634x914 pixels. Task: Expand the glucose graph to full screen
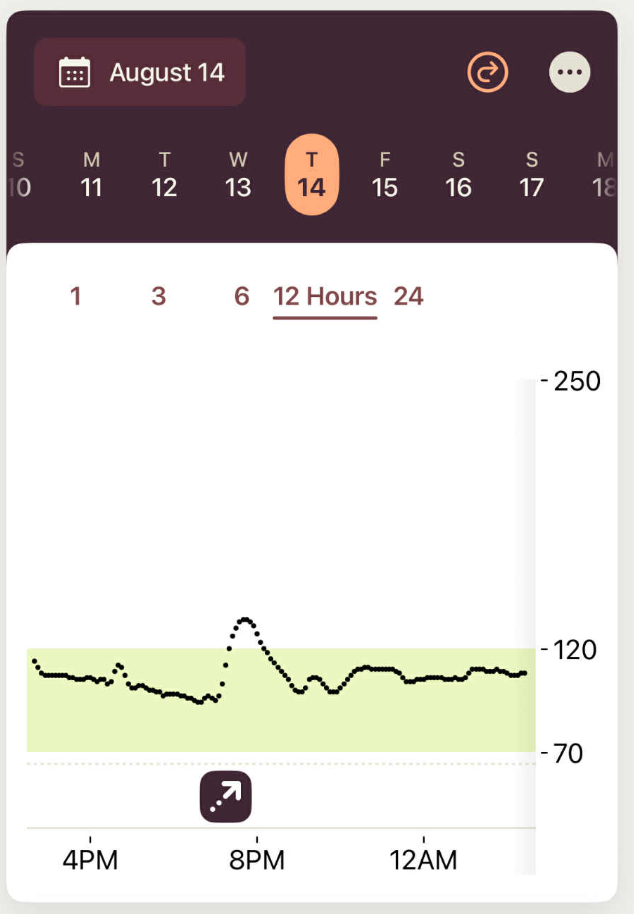click(x=226, y=797)
